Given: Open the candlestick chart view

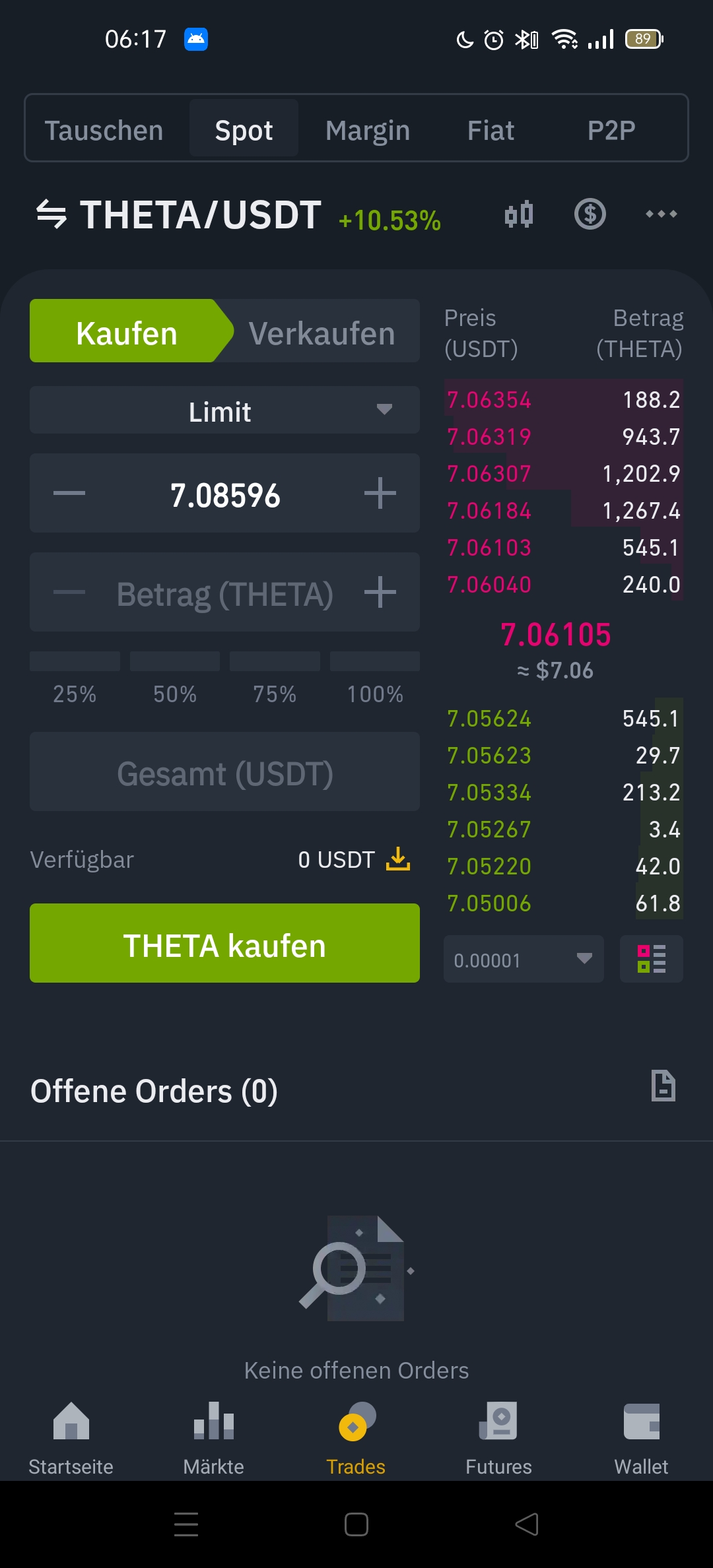Looking at the screenshot, I should pos(518,214).
